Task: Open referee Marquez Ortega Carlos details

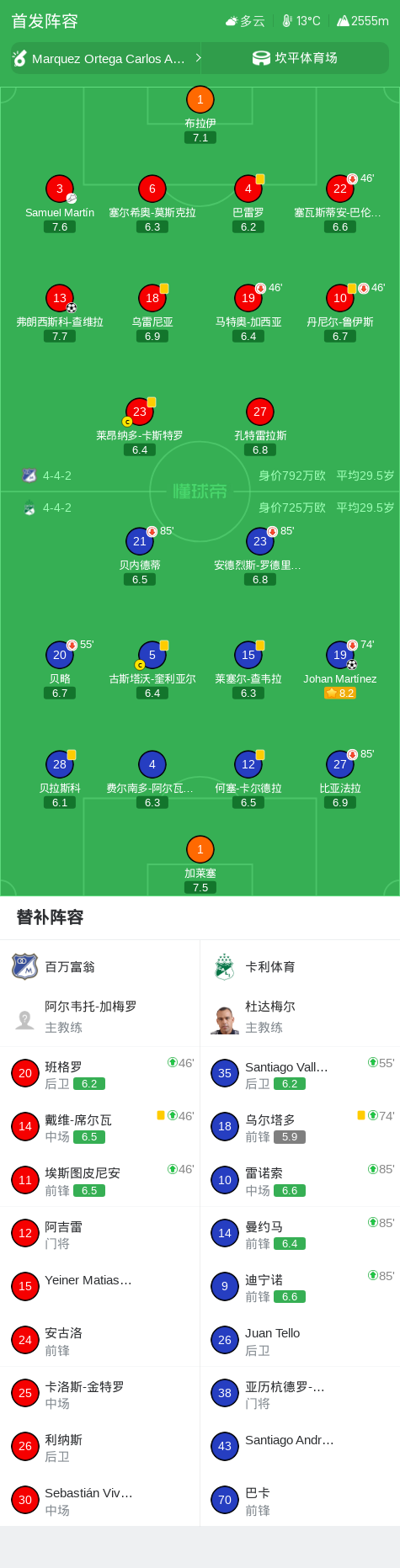Action: coord(106,58)
